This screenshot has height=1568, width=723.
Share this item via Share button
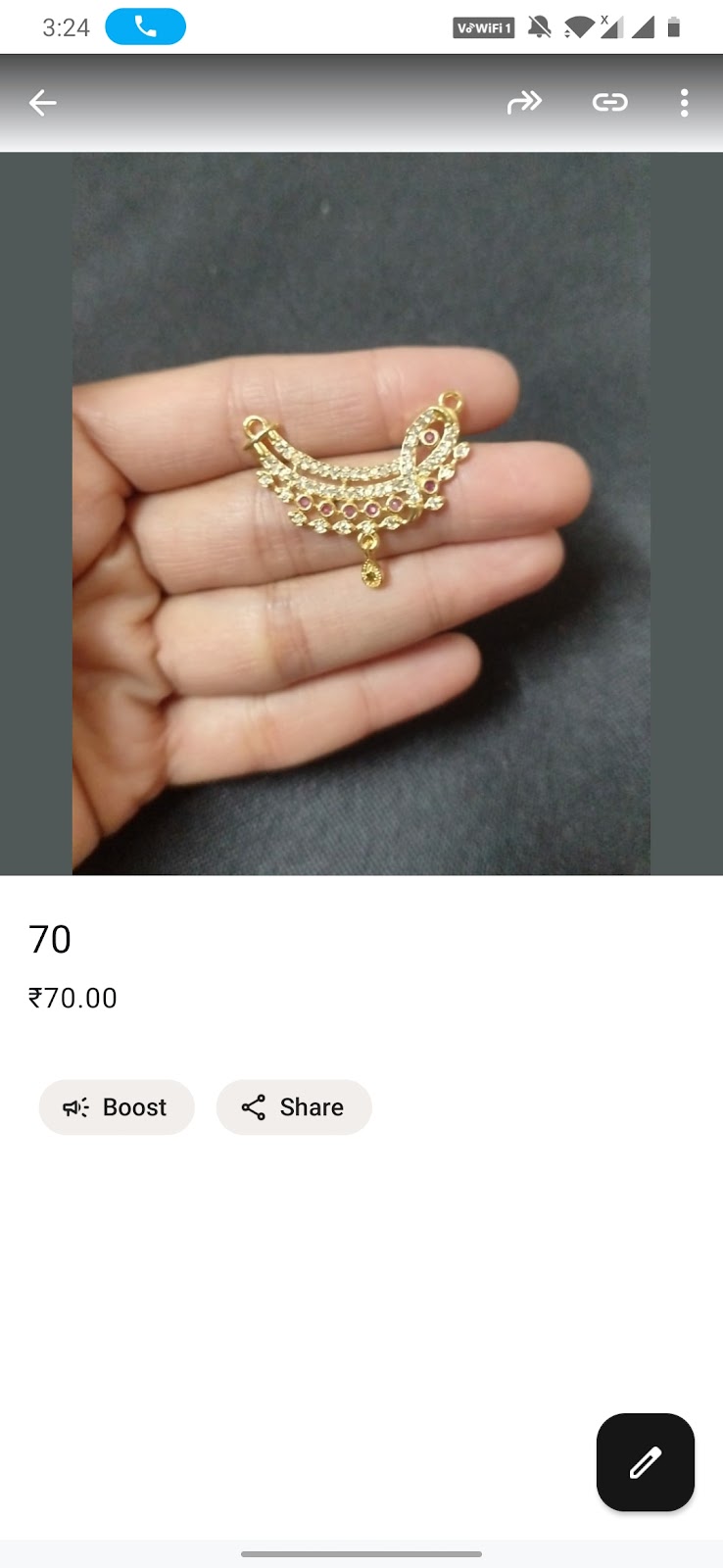point(294,1107)
